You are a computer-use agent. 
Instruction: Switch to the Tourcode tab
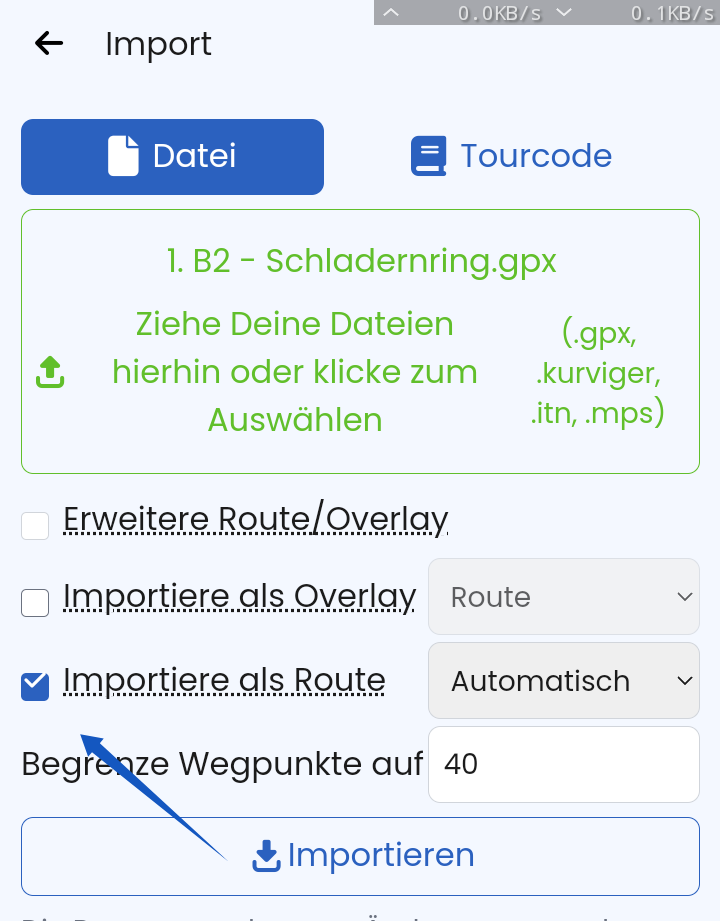tap(511, 157)
